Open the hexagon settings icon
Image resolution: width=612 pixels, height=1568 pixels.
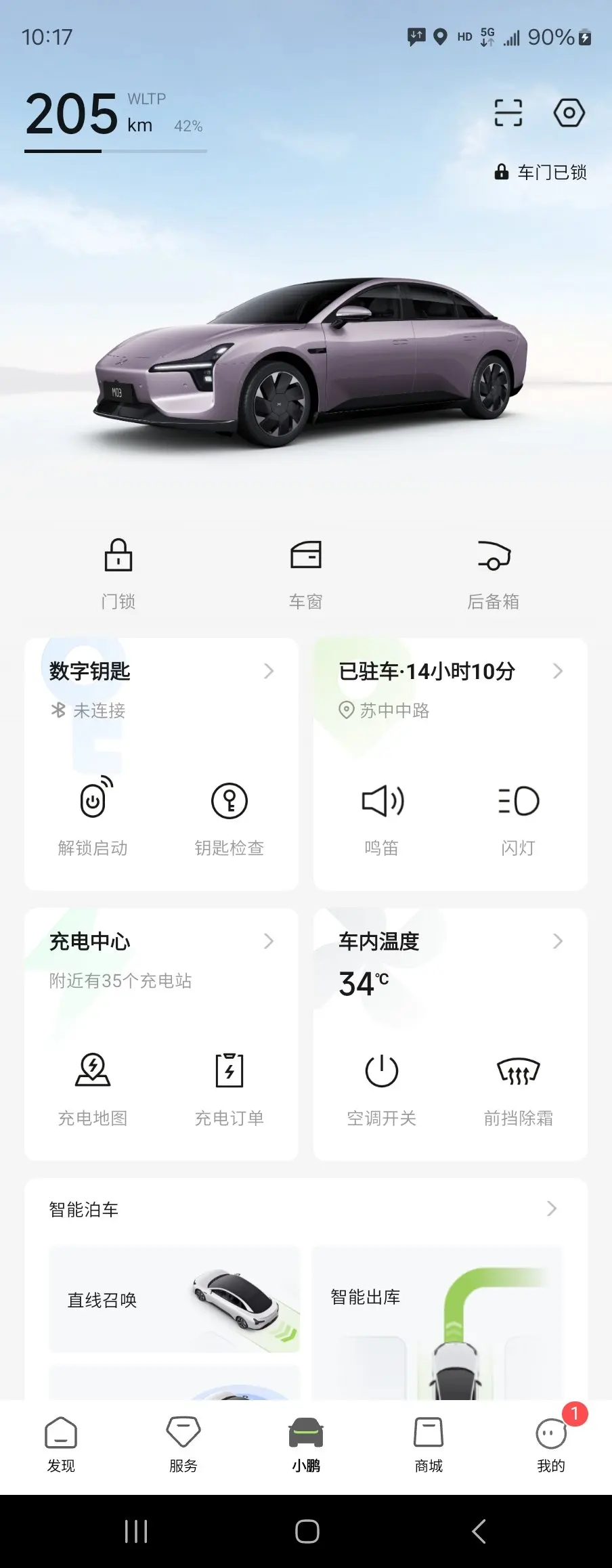click(569, 113)
